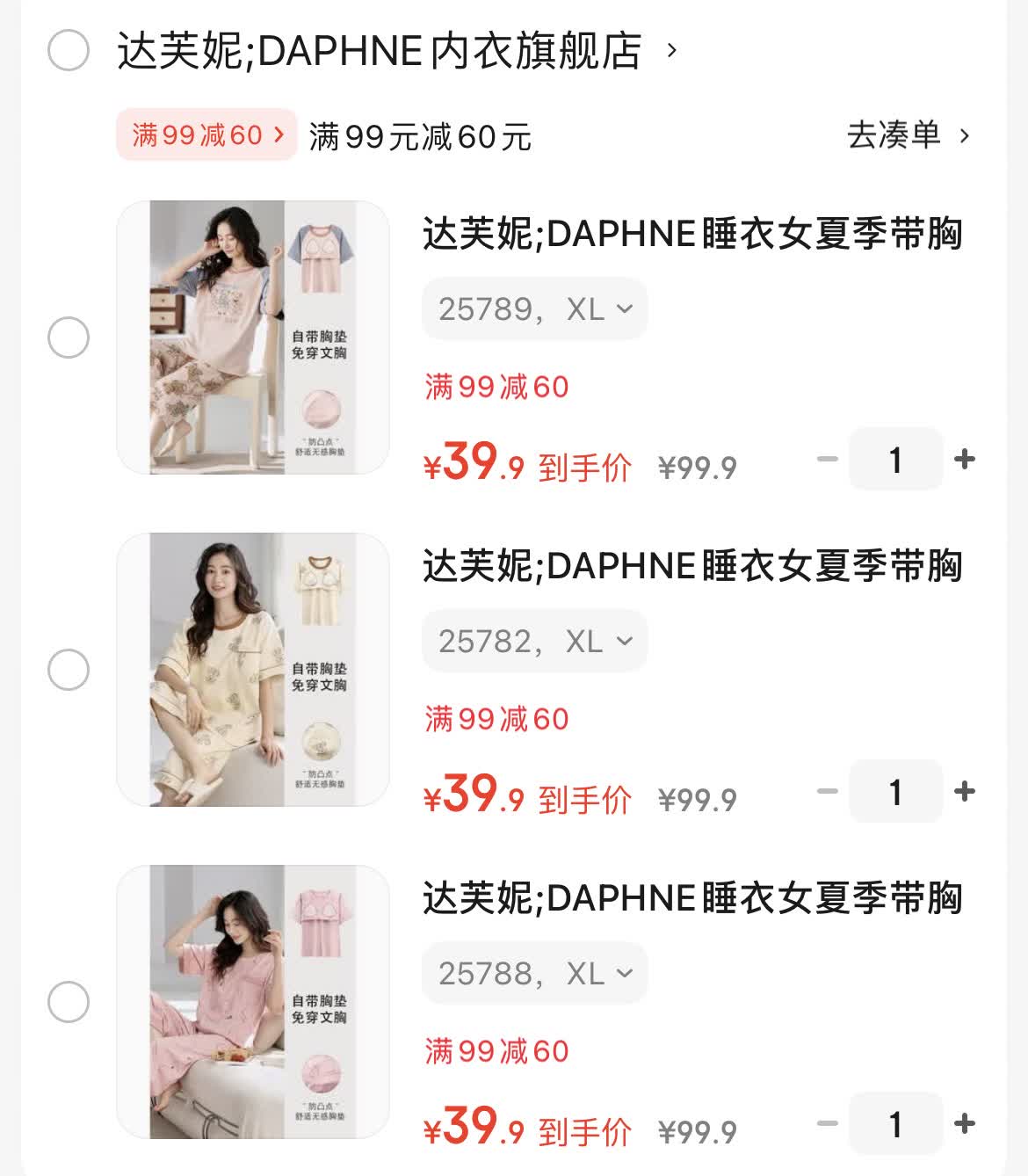The image size is (1028, 1176).
Task: Increase quantity of item 25782
Action: pos(966,792)
